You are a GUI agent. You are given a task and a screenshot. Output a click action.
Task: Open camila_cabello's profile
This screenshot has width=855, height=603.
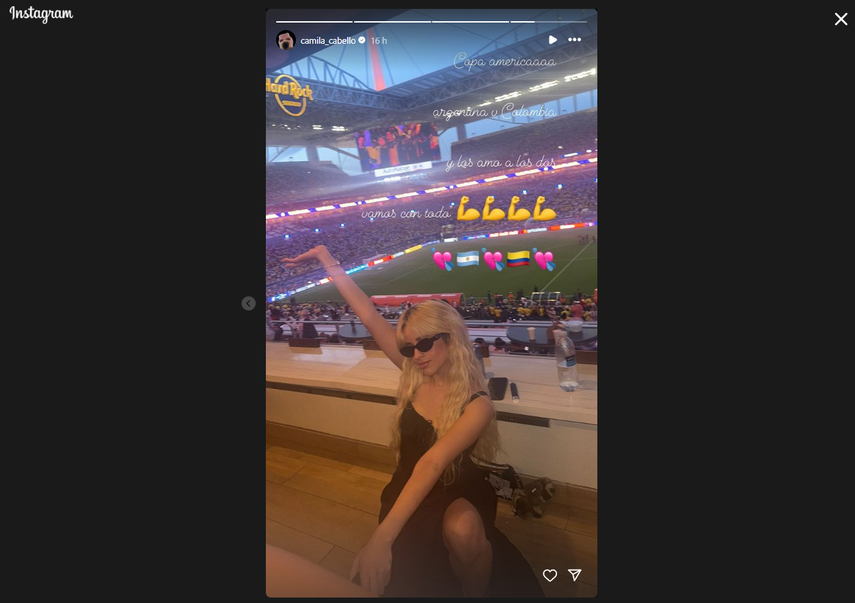pos(327,40)
